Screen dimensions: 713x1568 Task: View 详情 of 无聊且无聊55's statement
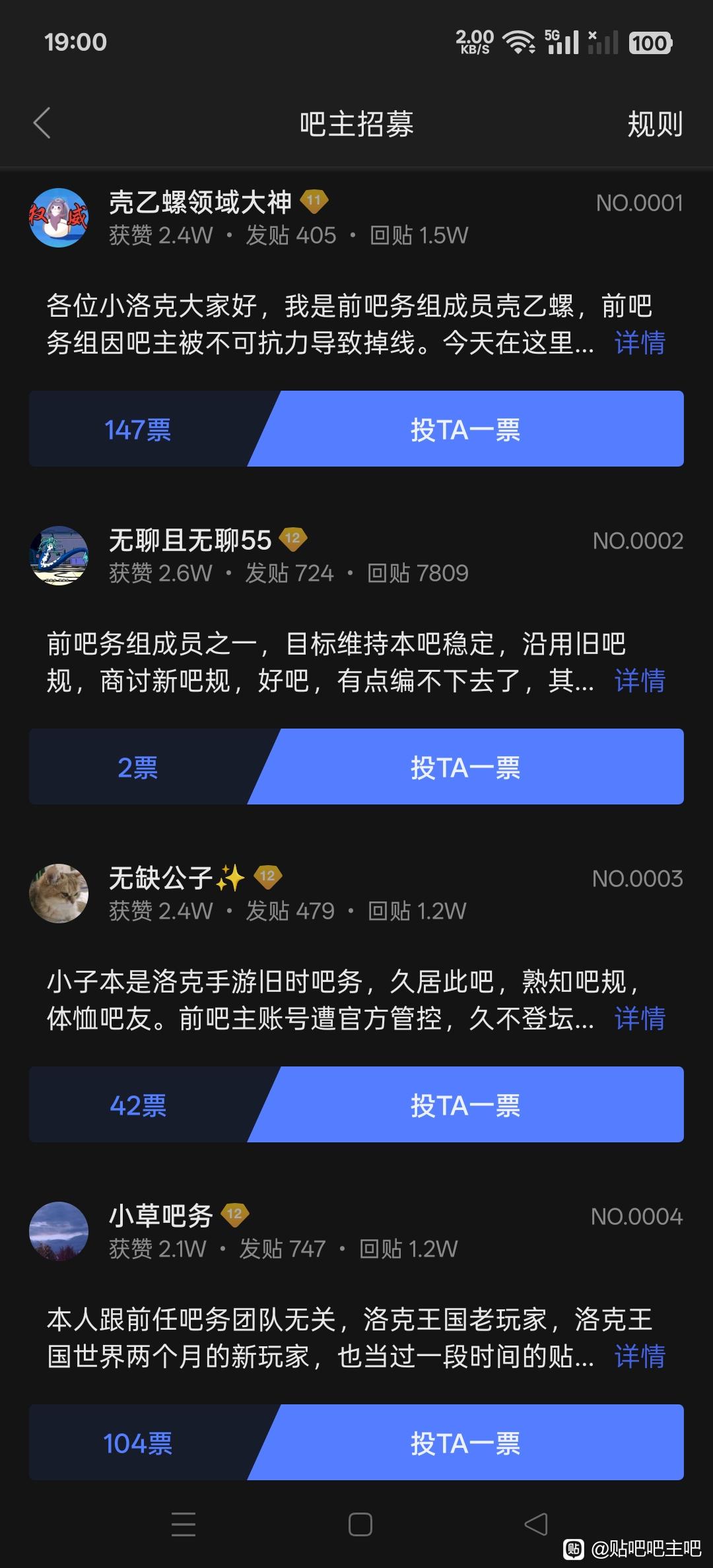(639, 680)
